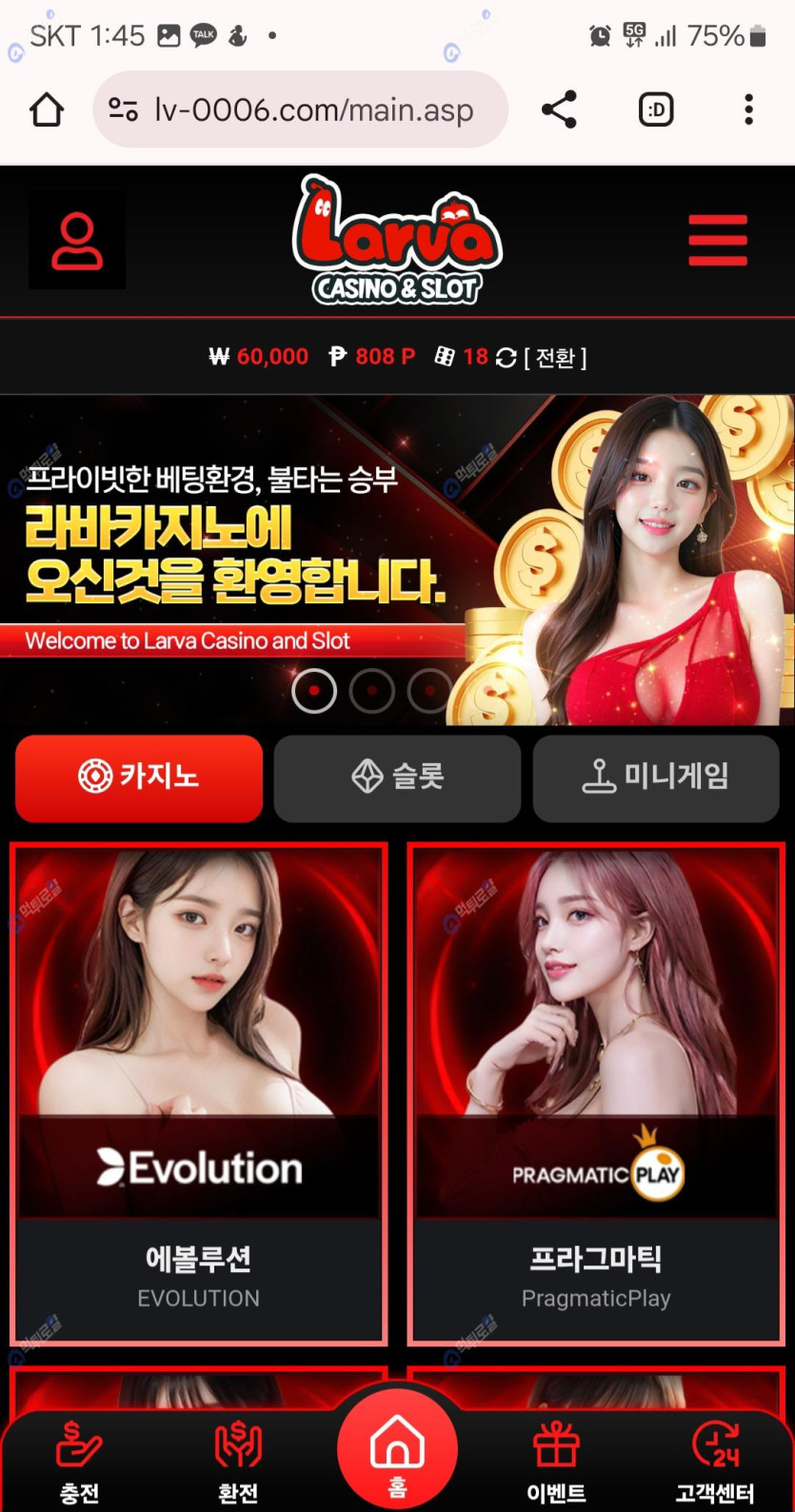
Task: Select the 카지노 category tab
Action: pyautogui.click(x=139, y=777)
